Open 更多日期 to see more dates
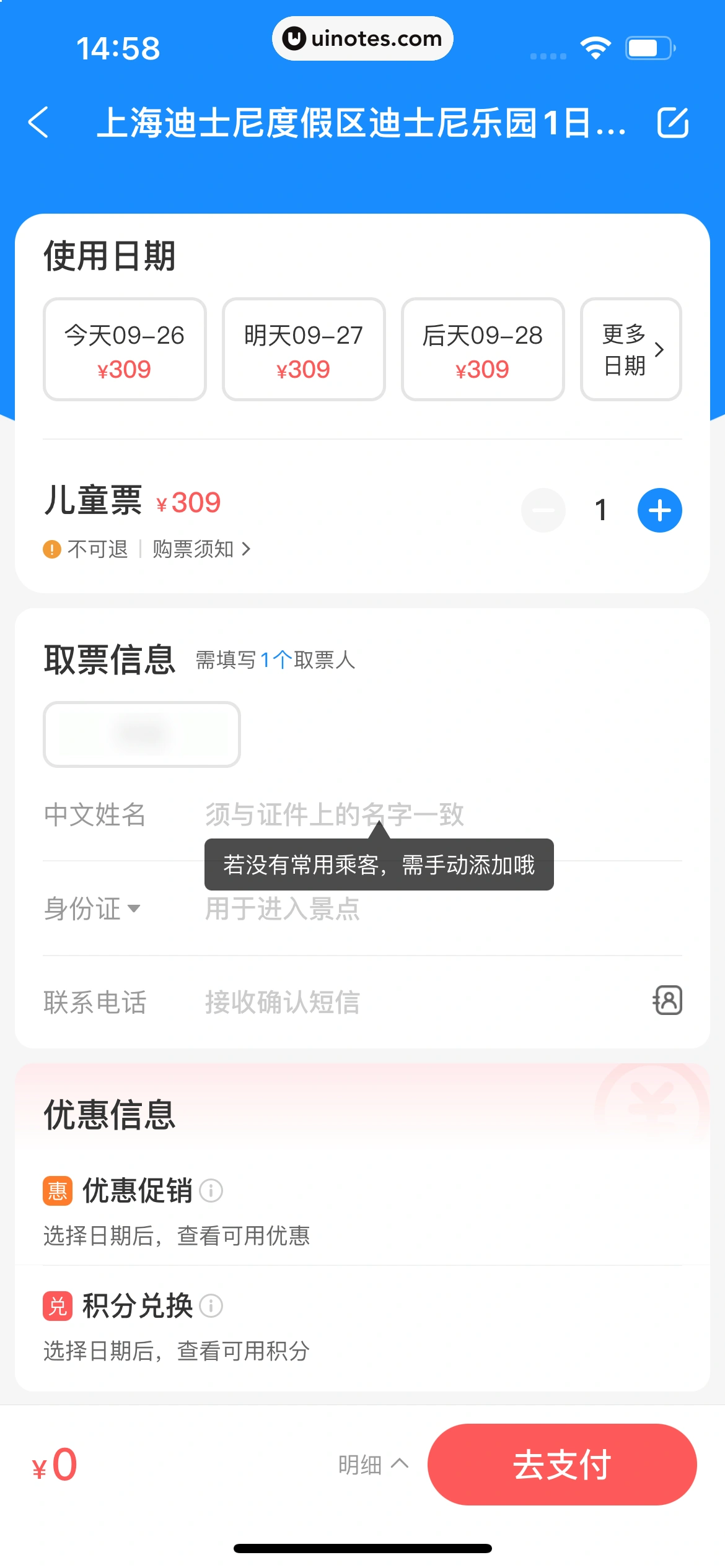Image resolution: width=725 pixels, height=1568 pixels. [631, 350]
